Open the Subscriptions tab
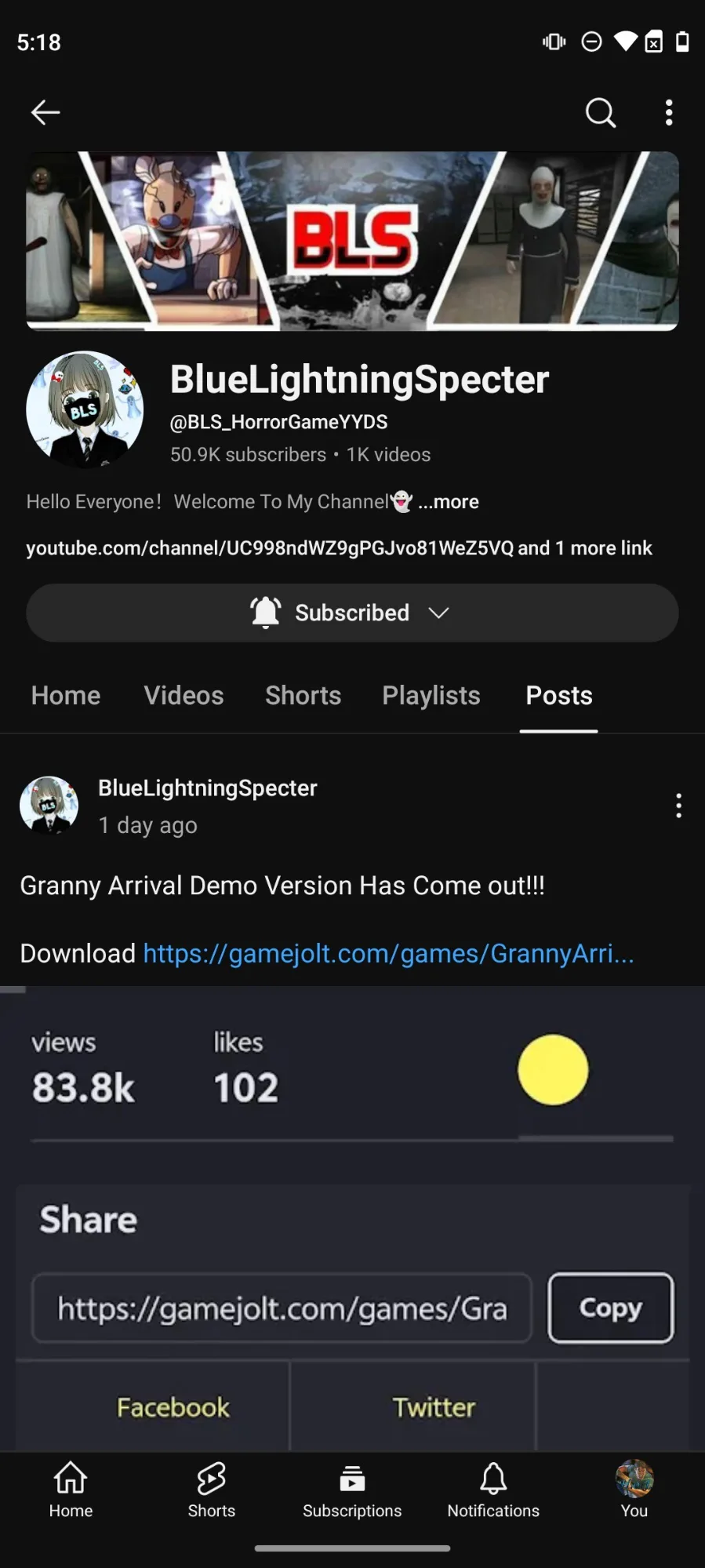This screenshot has width=705, height=1568. [352, 1490]
